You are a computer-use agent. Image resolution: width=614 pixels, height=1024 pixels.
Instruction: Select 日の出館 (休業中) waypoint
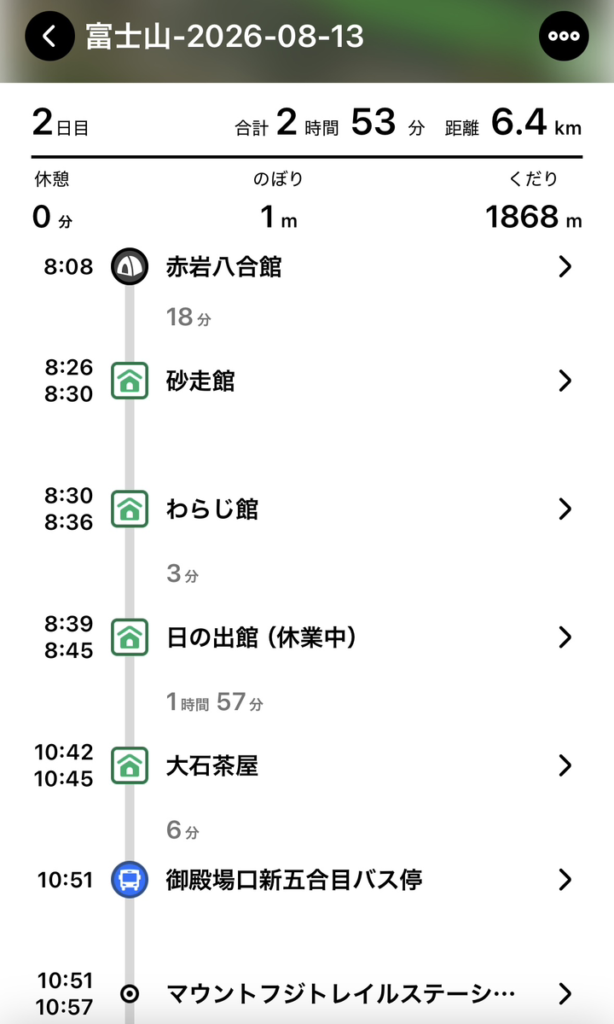[x=307, y=637]
